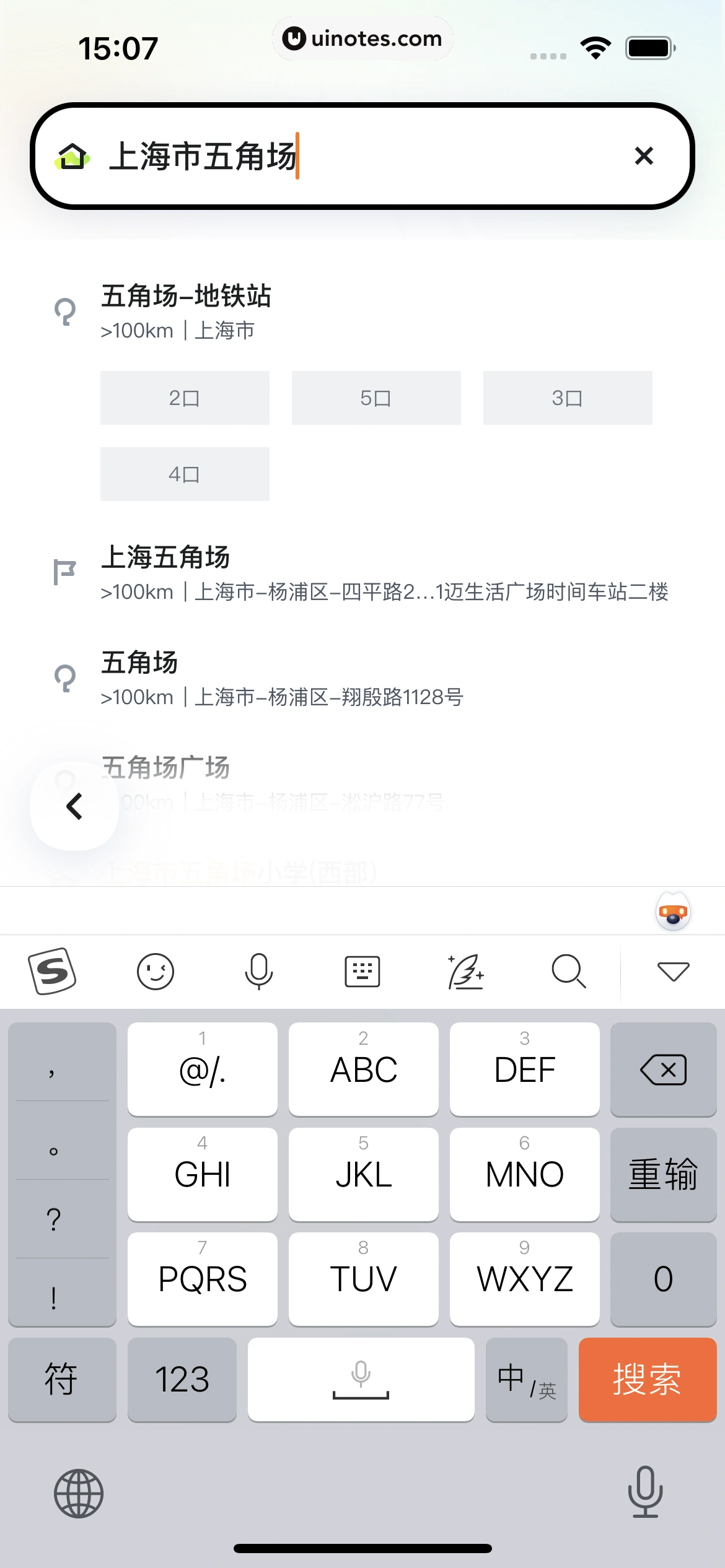Viewport: 725px width, 1568px height.
Task: Tap the home icon in the search bar
Action: point(74,156)
